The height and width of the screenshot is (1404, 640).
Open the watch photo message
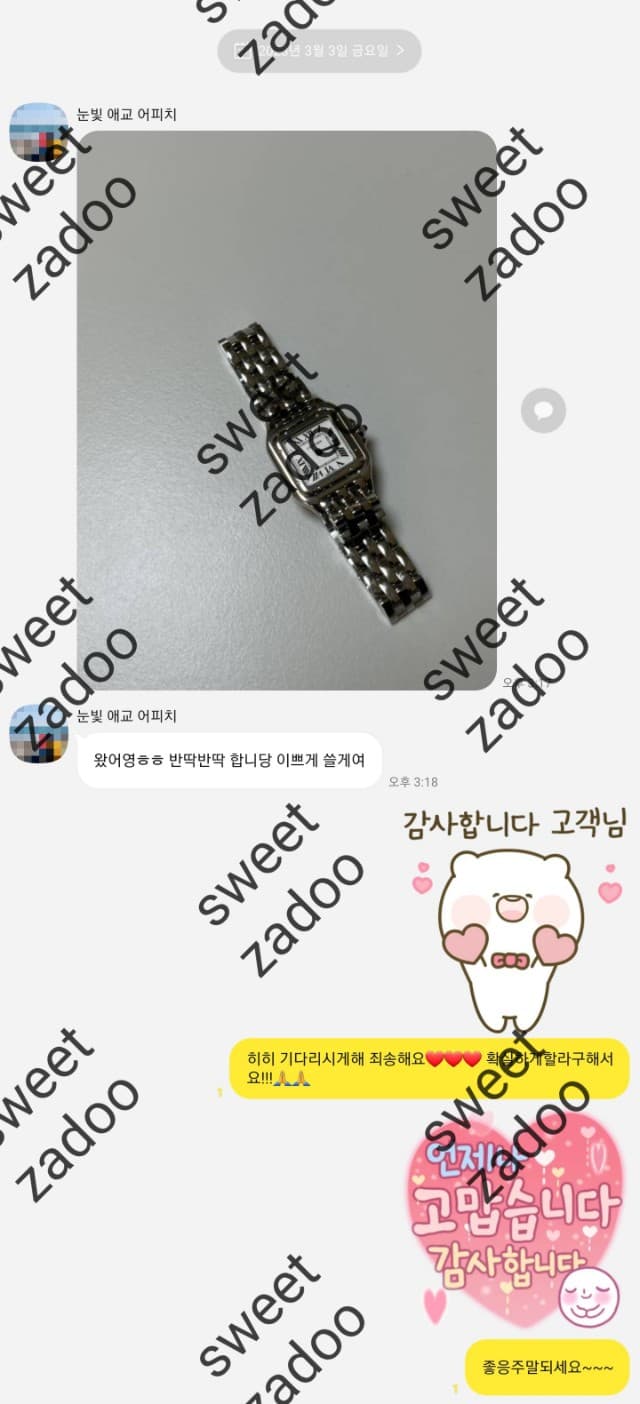tap(287, 410)
